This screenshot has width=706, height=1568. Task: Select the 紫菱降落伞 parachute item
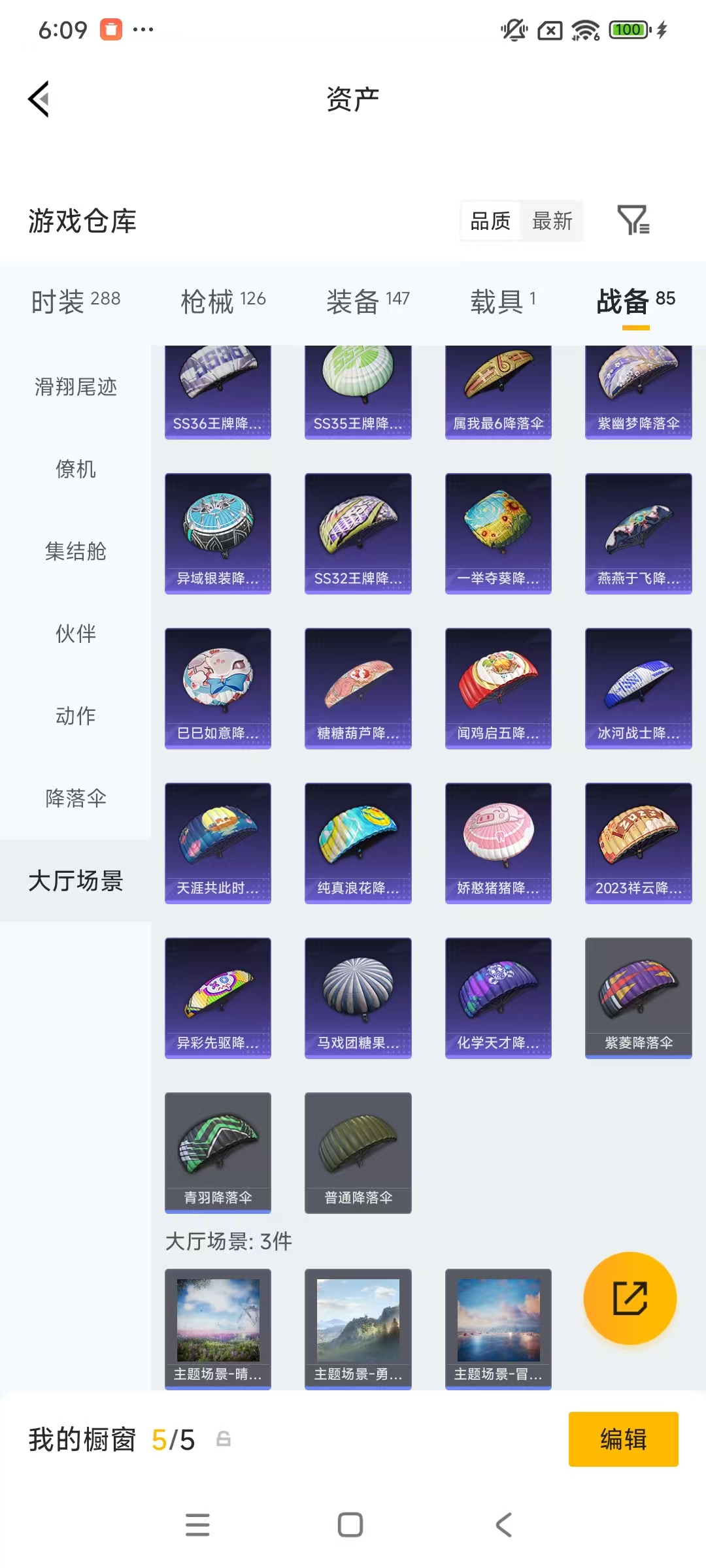pos(638,998)
